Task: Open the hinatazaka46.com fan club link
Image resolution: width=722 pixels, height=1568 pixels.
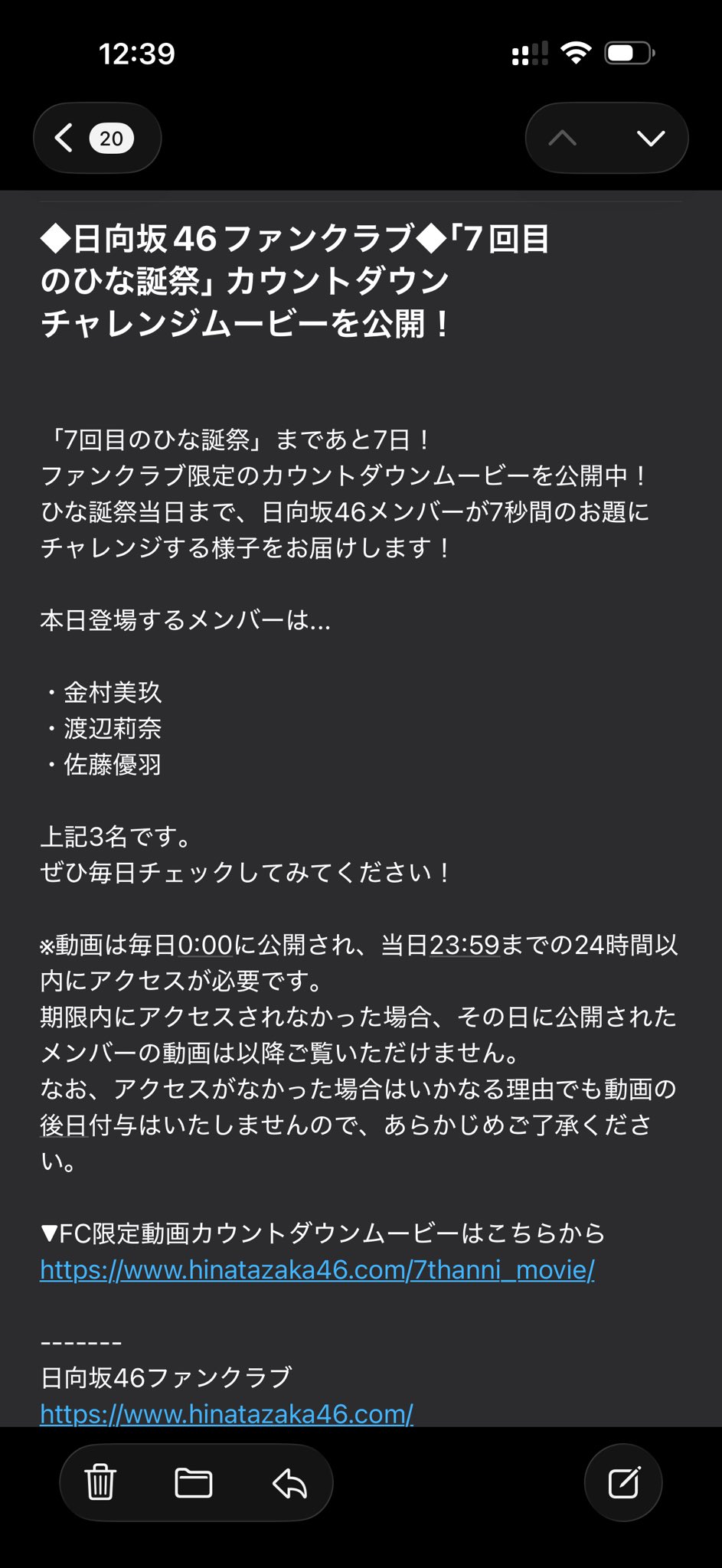Action: pyautogui.click(x=227, y=1413)
